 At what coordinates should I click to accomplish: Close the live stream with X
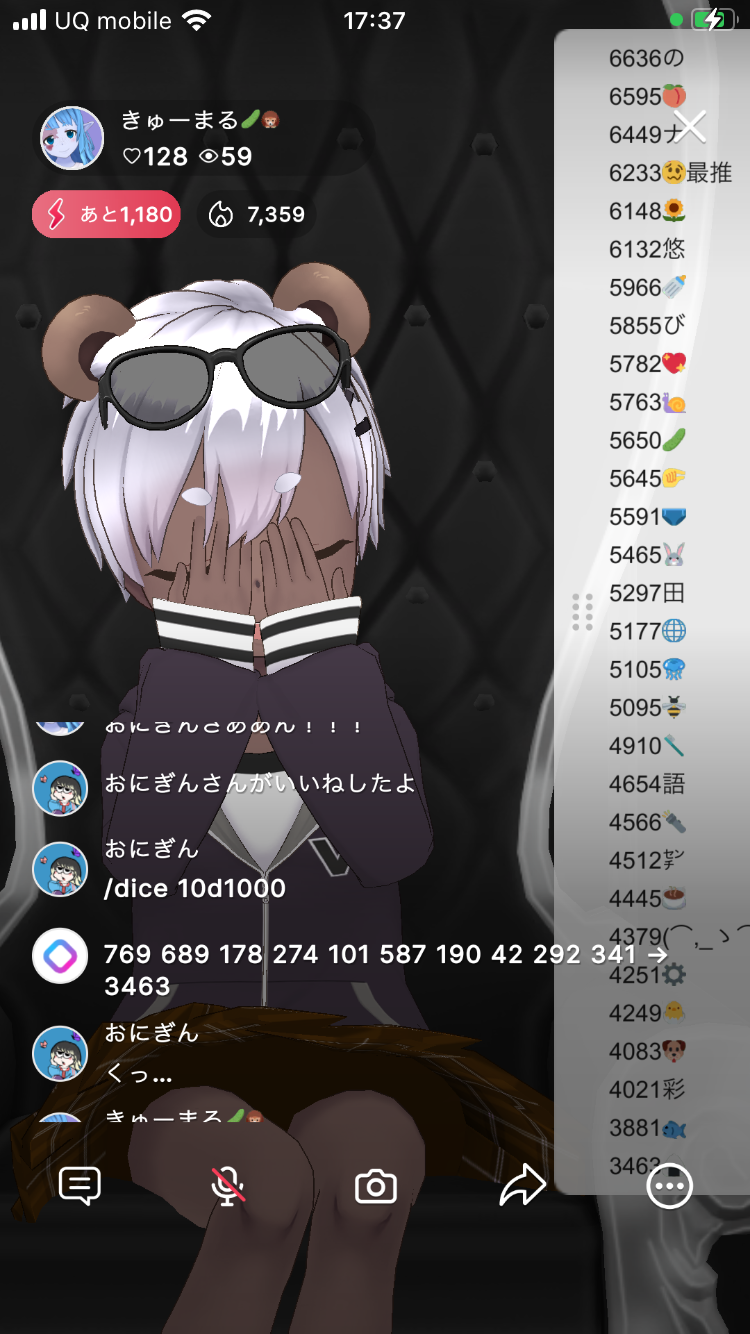[x=689, y=127]
